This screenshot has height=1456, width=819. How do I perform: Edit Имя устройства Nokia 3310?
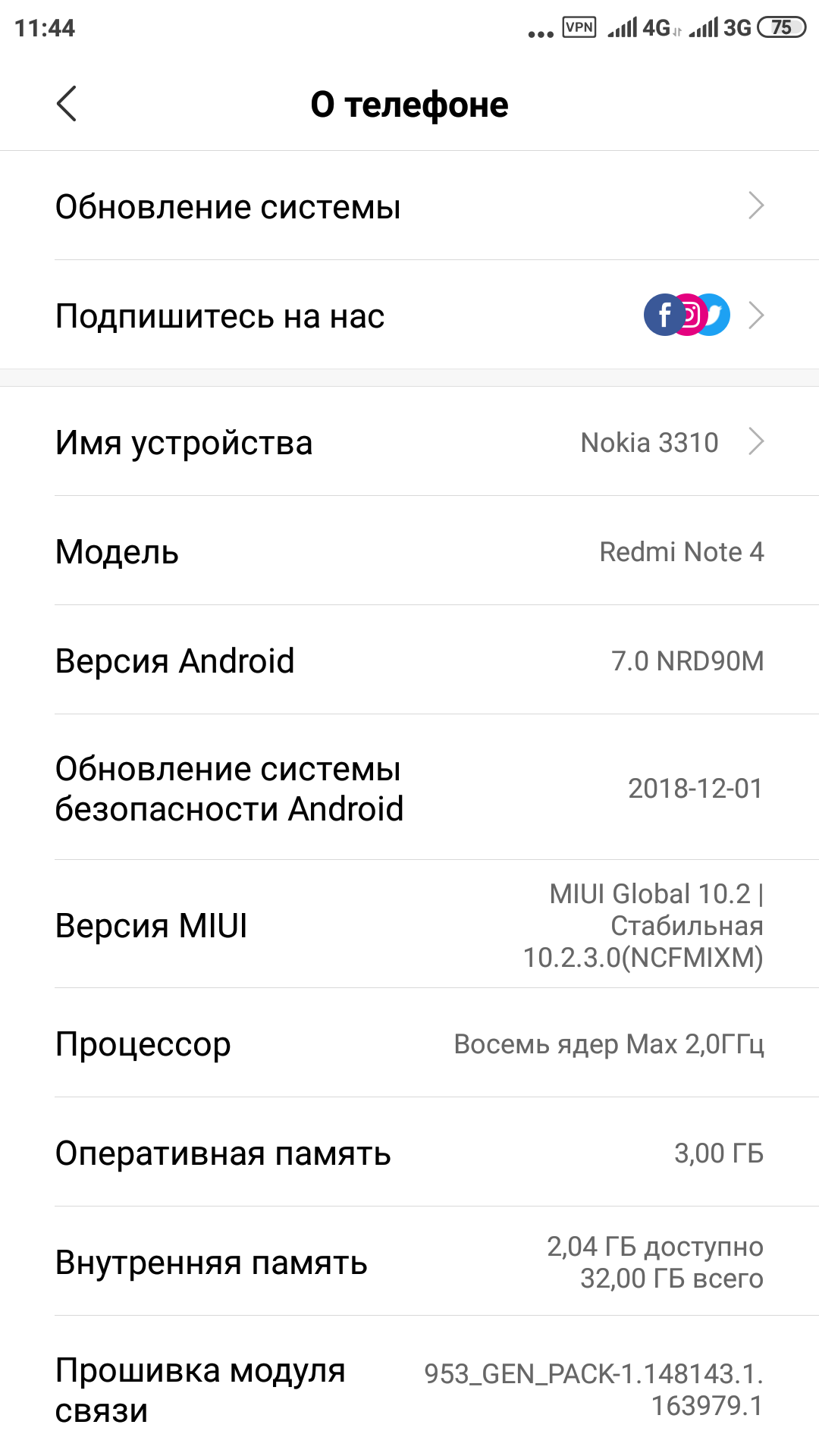[409, 442]
